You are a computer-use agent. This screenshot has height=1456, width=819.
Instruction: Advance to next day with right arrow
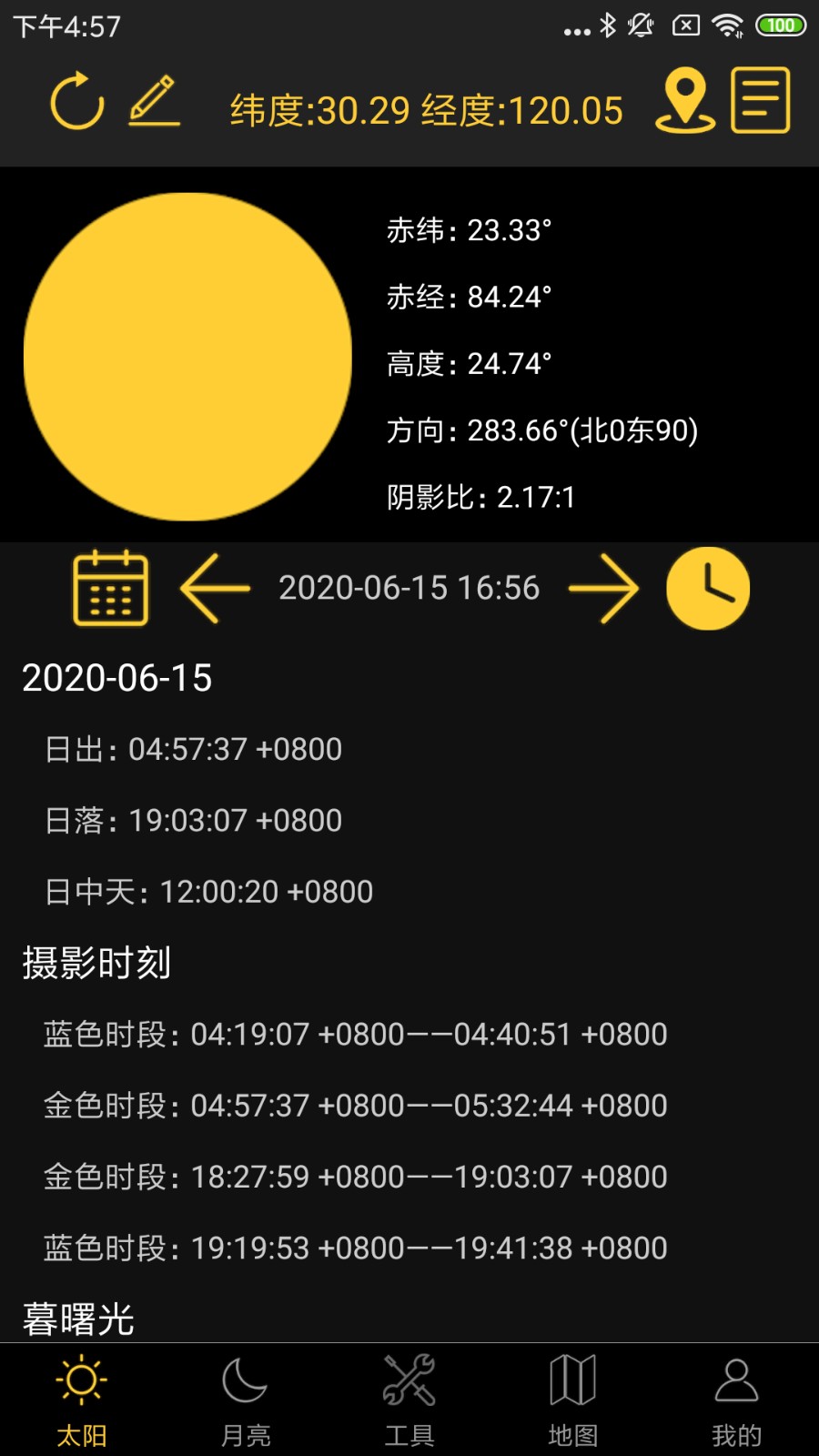(608, 589)
